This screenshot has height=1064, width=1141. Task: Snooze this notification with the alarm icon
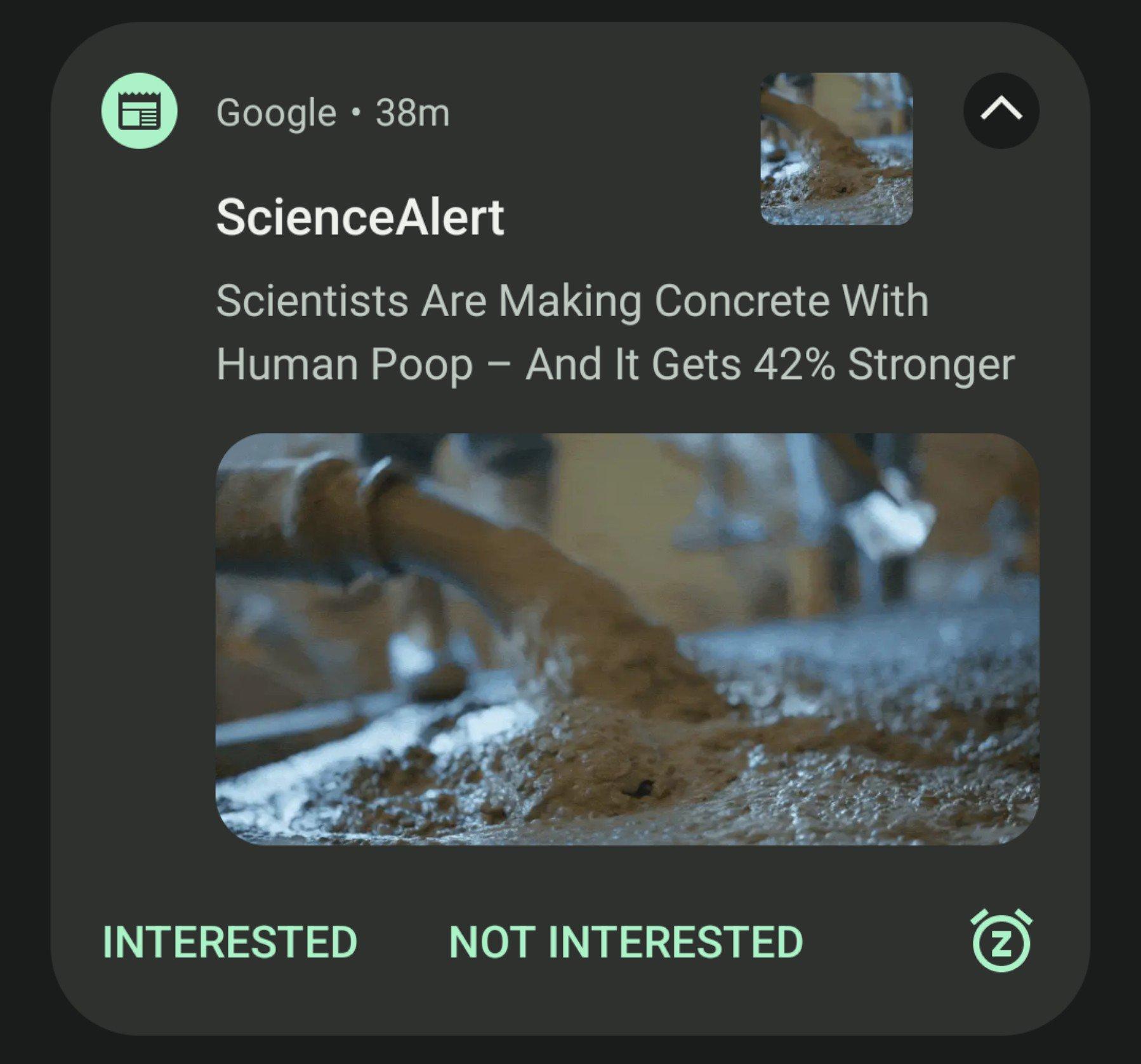(1002, 940)
